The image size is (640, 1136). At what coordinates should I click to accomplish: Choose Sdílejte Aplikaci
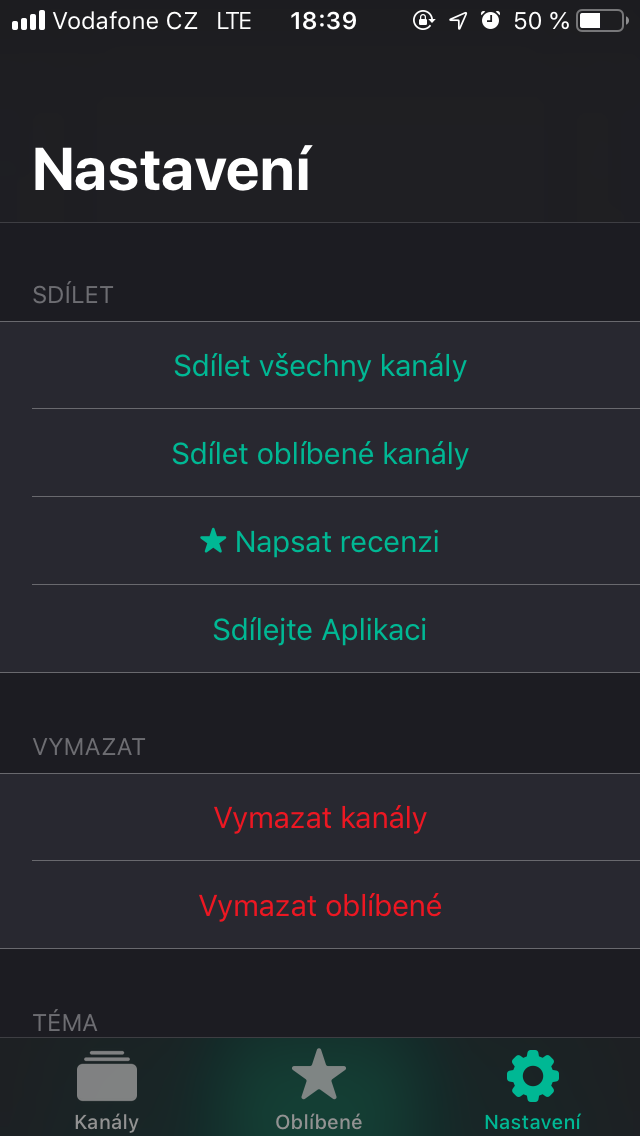pos(320,630)
